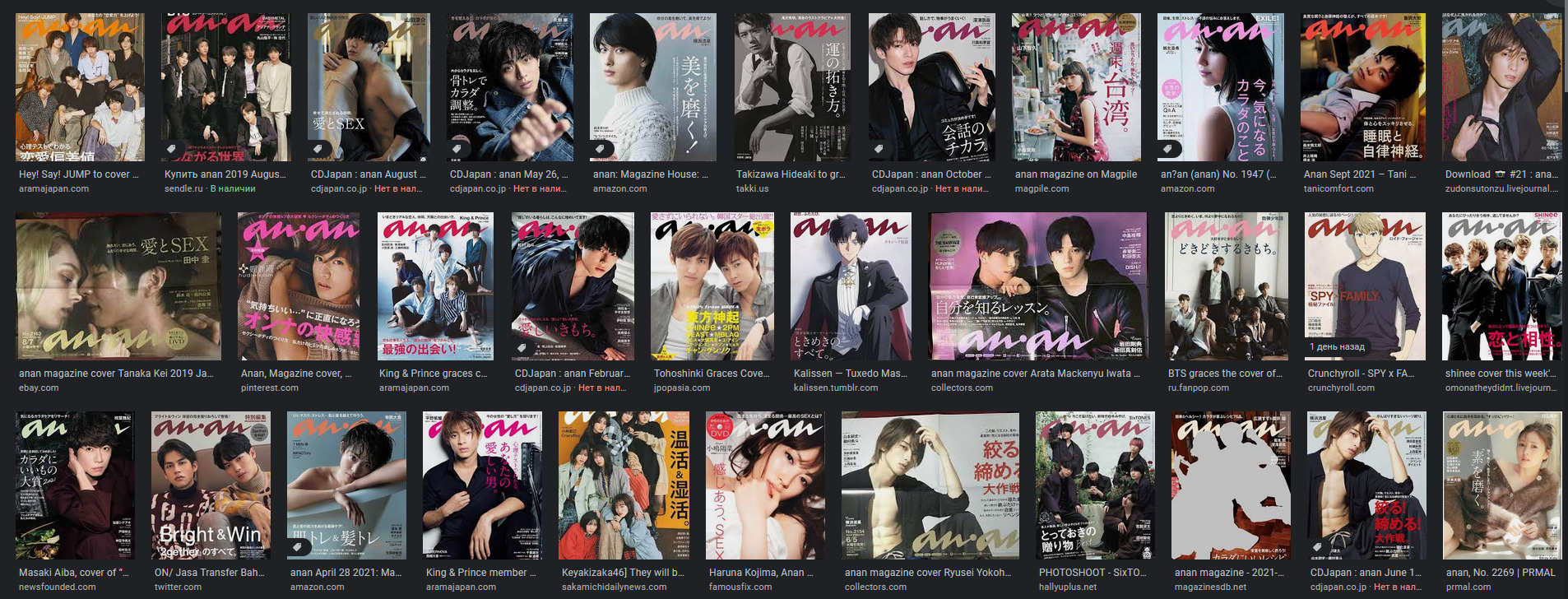
Task: Open Takizawa Hideaki cover from takki.us
Action: [791, 86]
